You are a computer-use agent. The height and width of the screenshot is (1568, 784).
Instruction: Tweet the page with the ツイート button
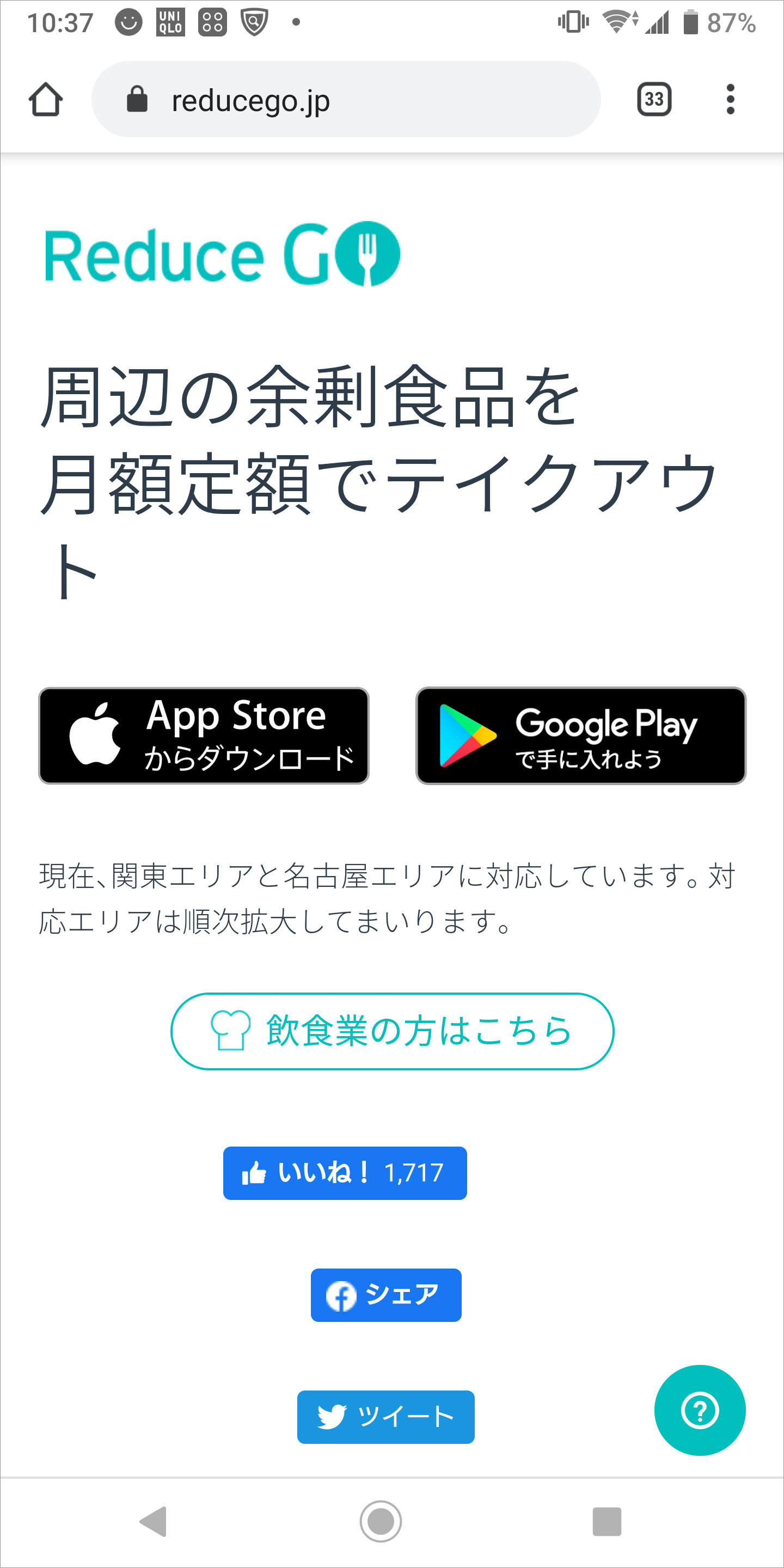click(386, 1417)
